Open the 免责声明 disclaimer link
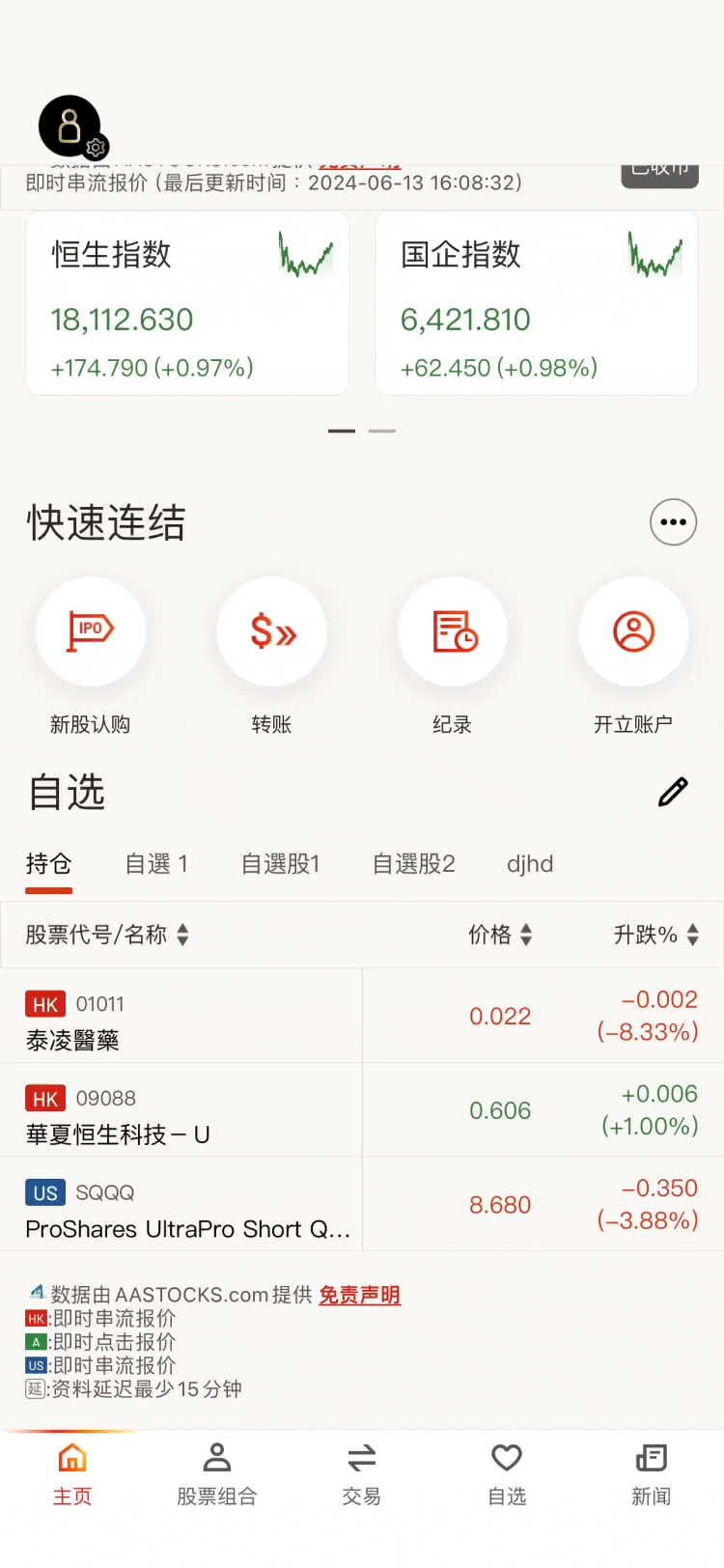724x1568 pixels. coord(359,1295)
